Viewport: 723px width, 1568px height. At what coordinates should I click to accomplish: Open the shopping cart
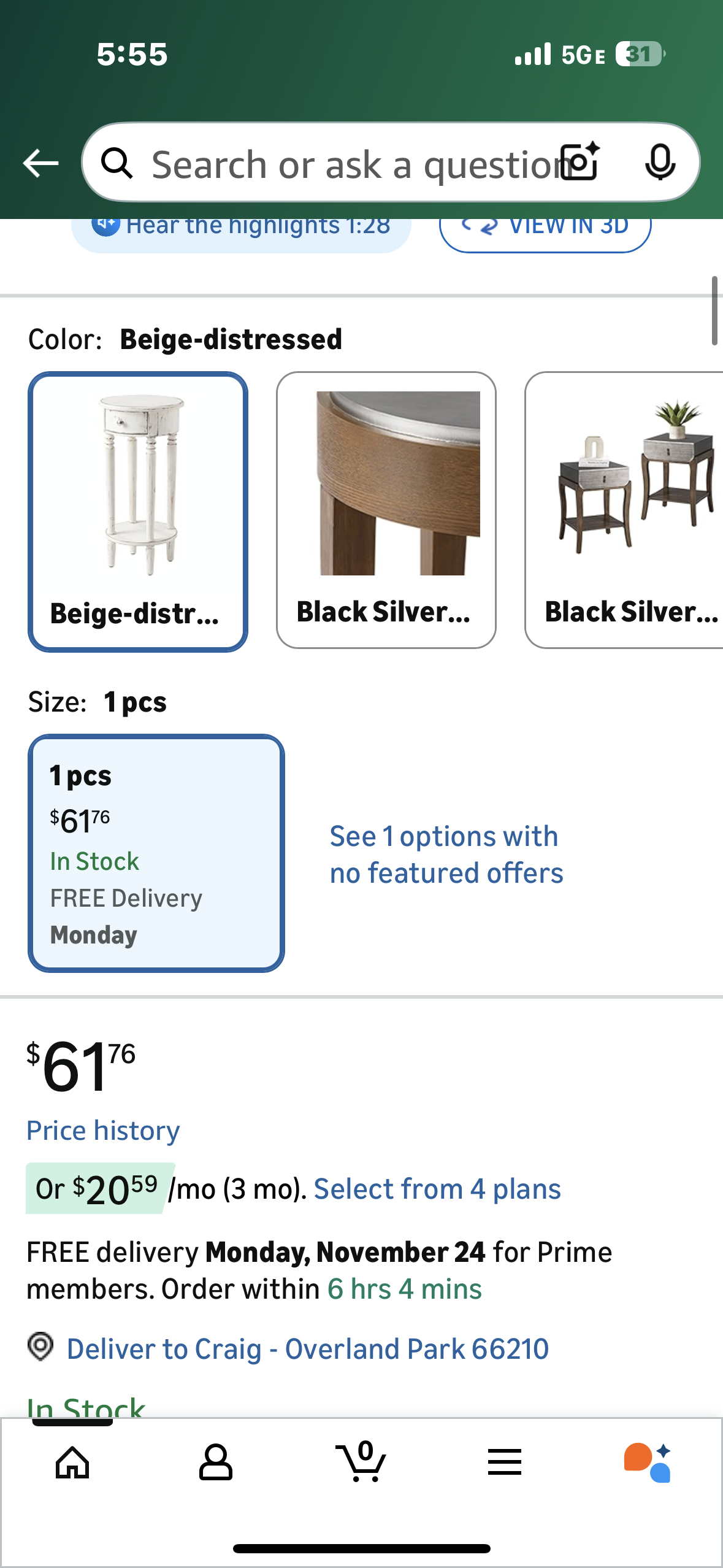pyautogui.click(x=362, y=1462)
